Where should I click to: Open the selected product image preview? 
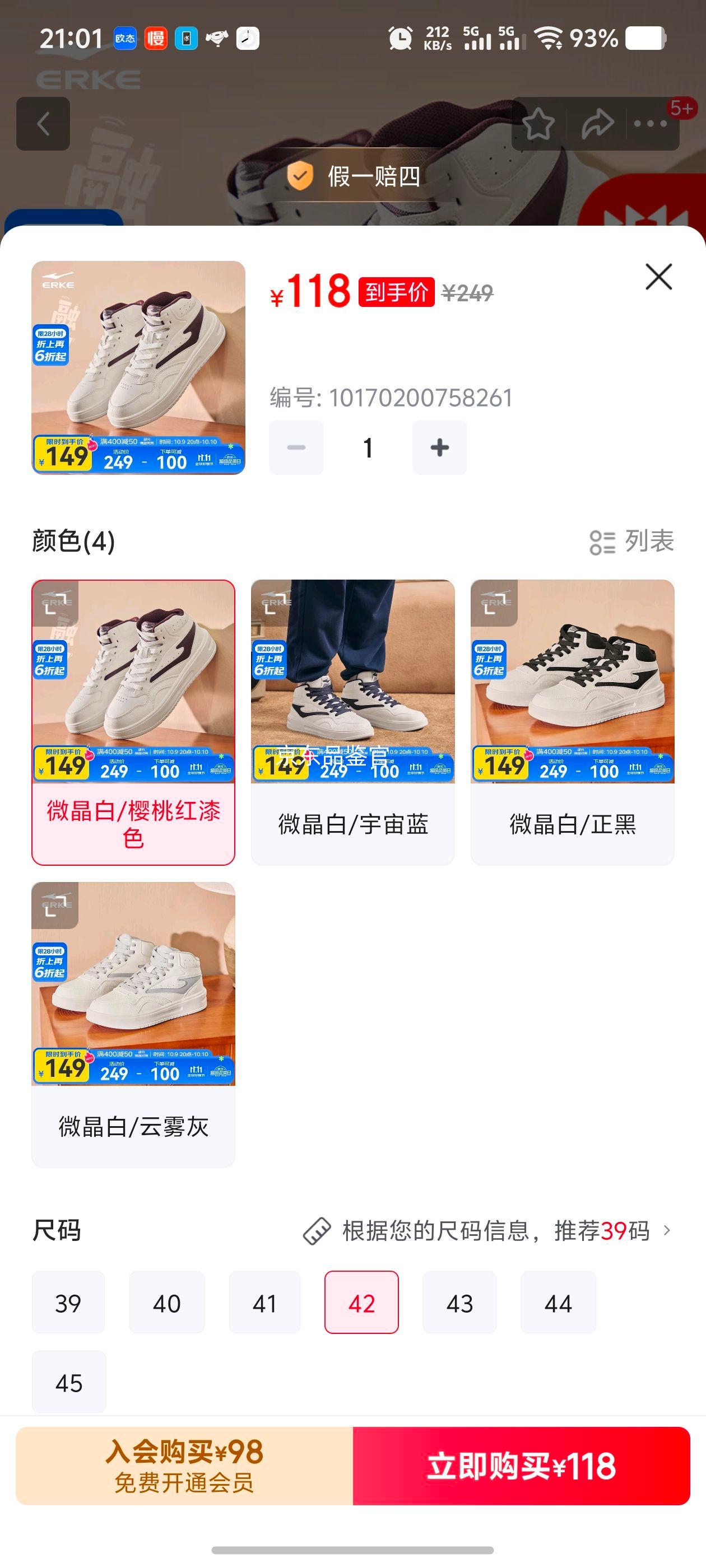pos(138,368)
